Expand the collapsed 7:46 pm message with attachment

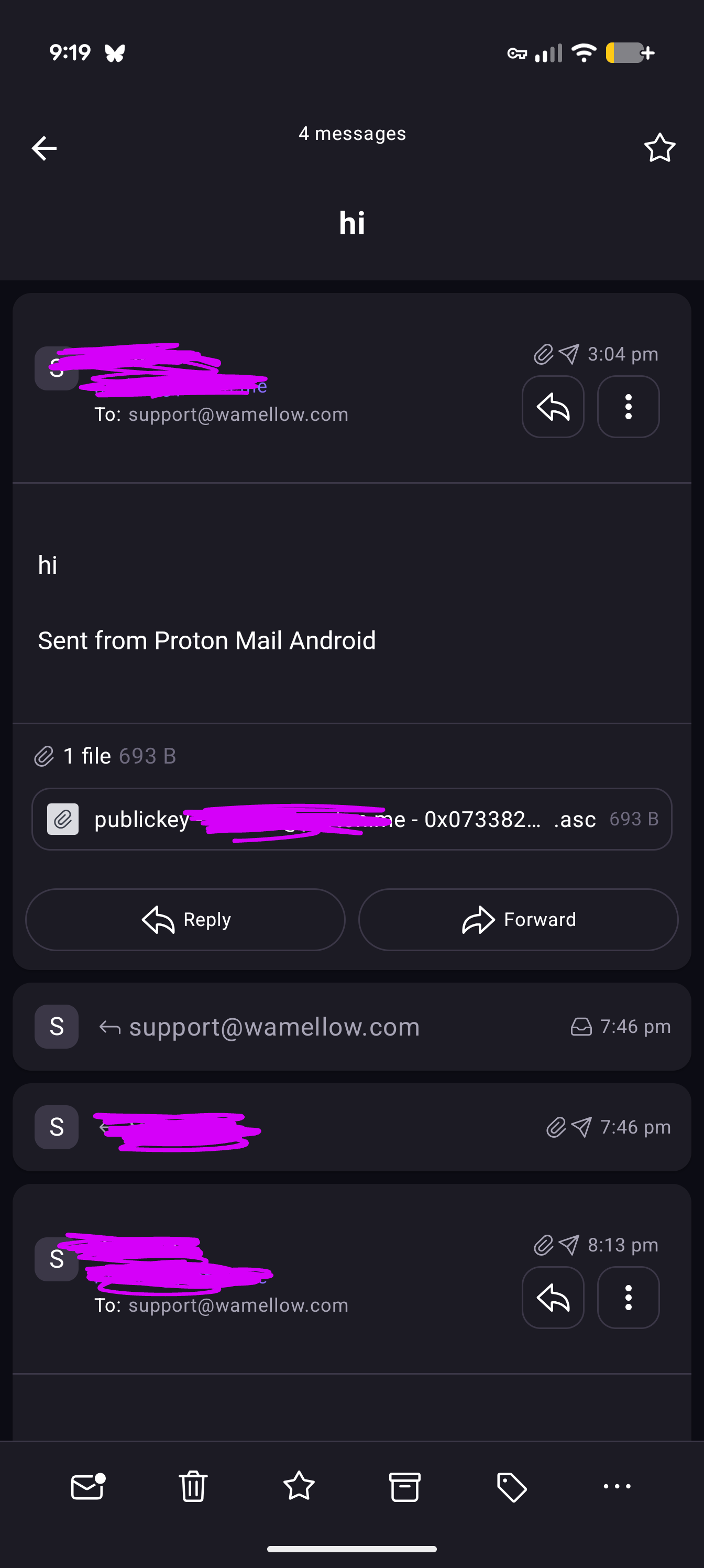pos(351,1127)
